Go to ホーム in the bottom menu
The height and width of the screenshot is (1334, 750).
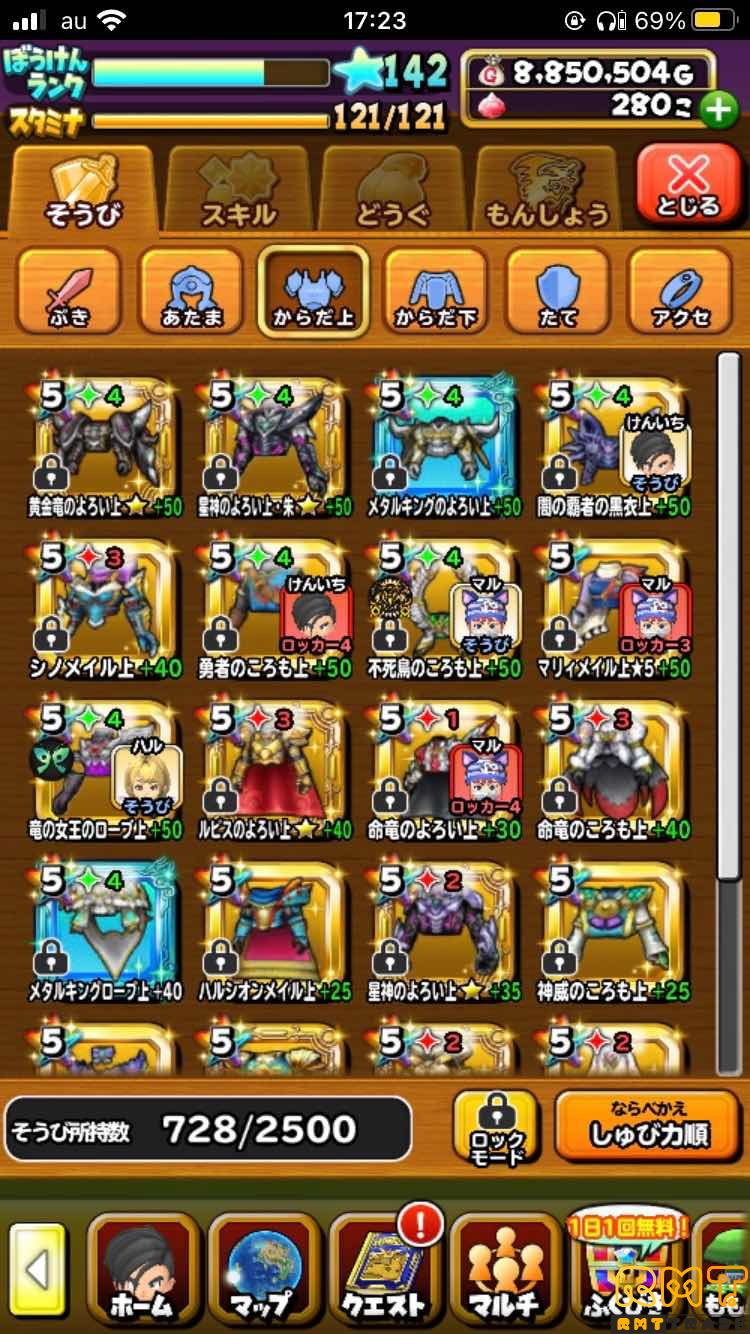pyautogui.click(x=142, y=1270)
